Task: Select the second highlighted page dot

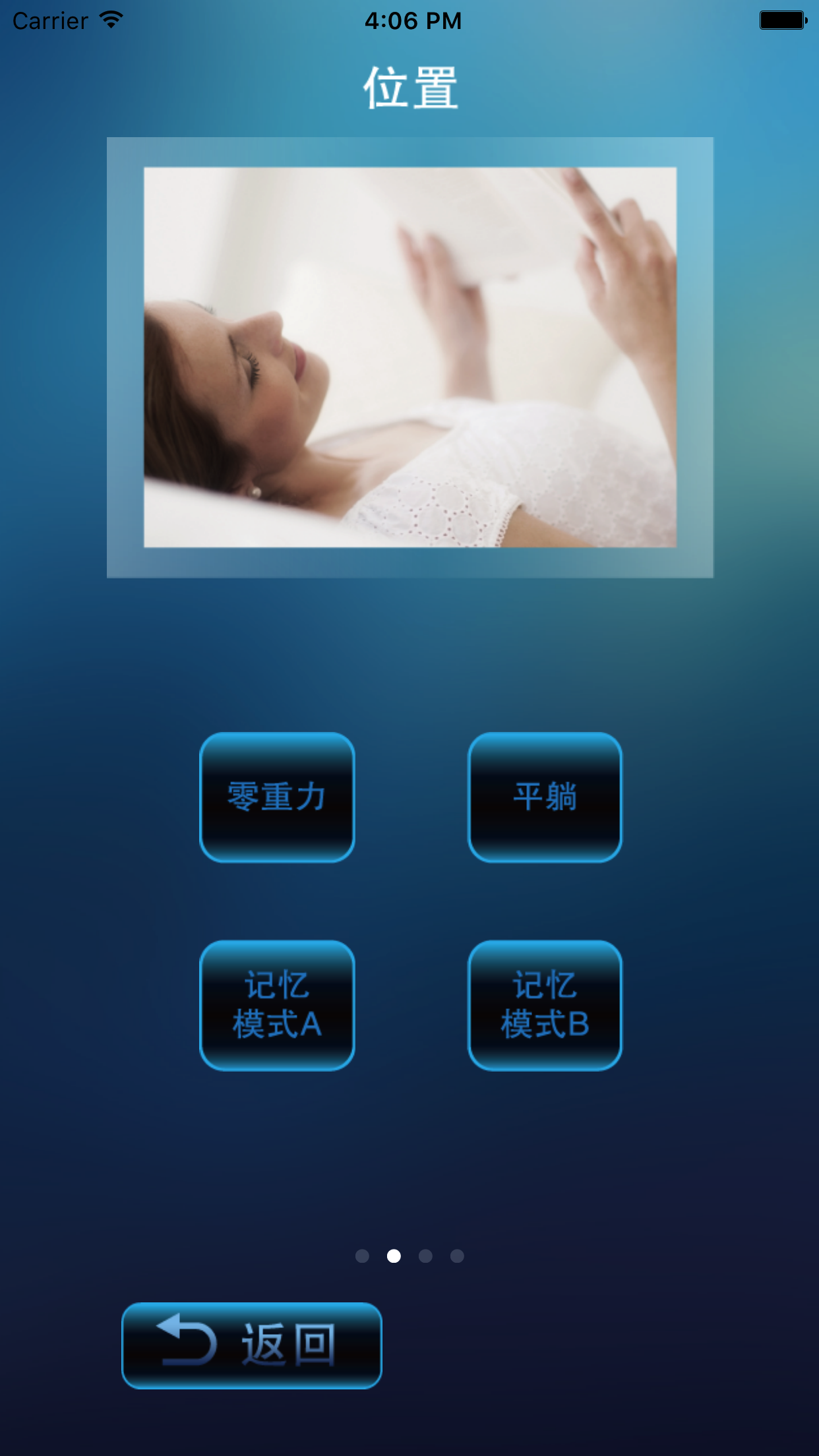Action: (x=394, y=1255)
